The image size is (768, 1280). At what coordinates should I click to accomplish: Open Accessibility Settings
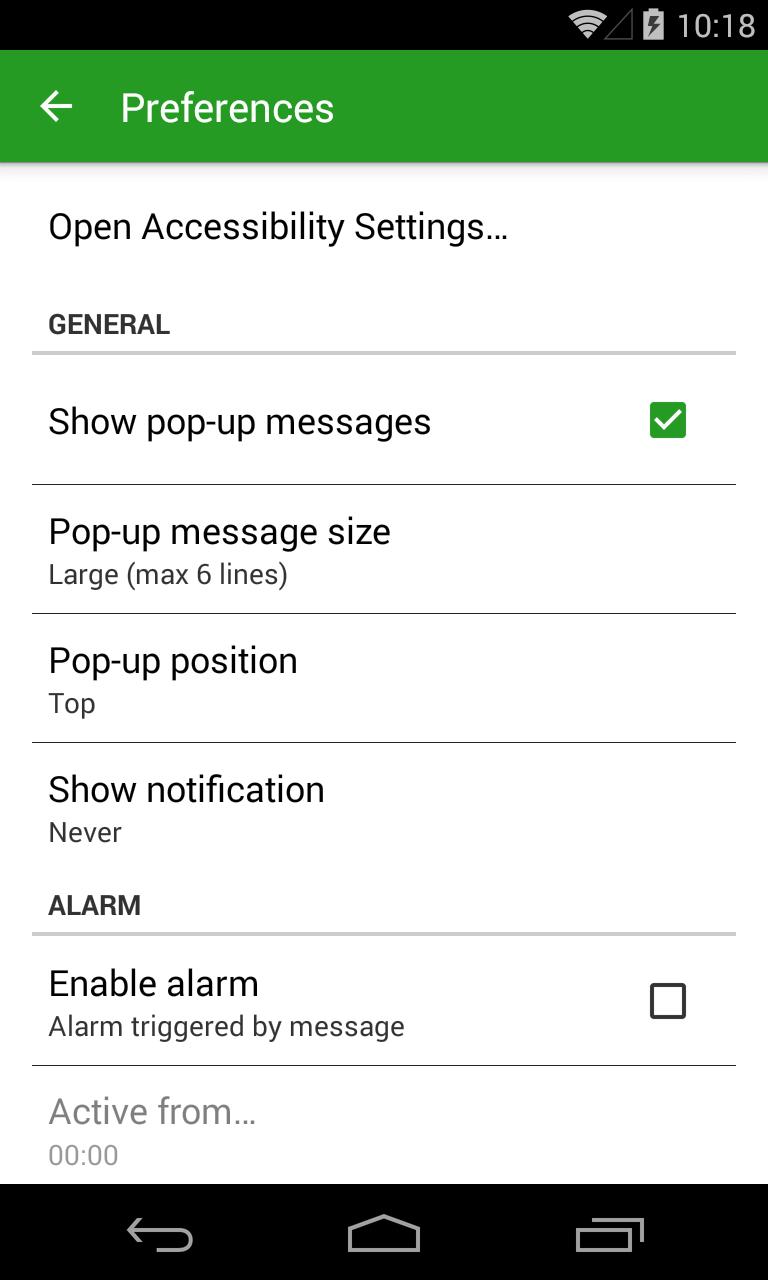278,227
